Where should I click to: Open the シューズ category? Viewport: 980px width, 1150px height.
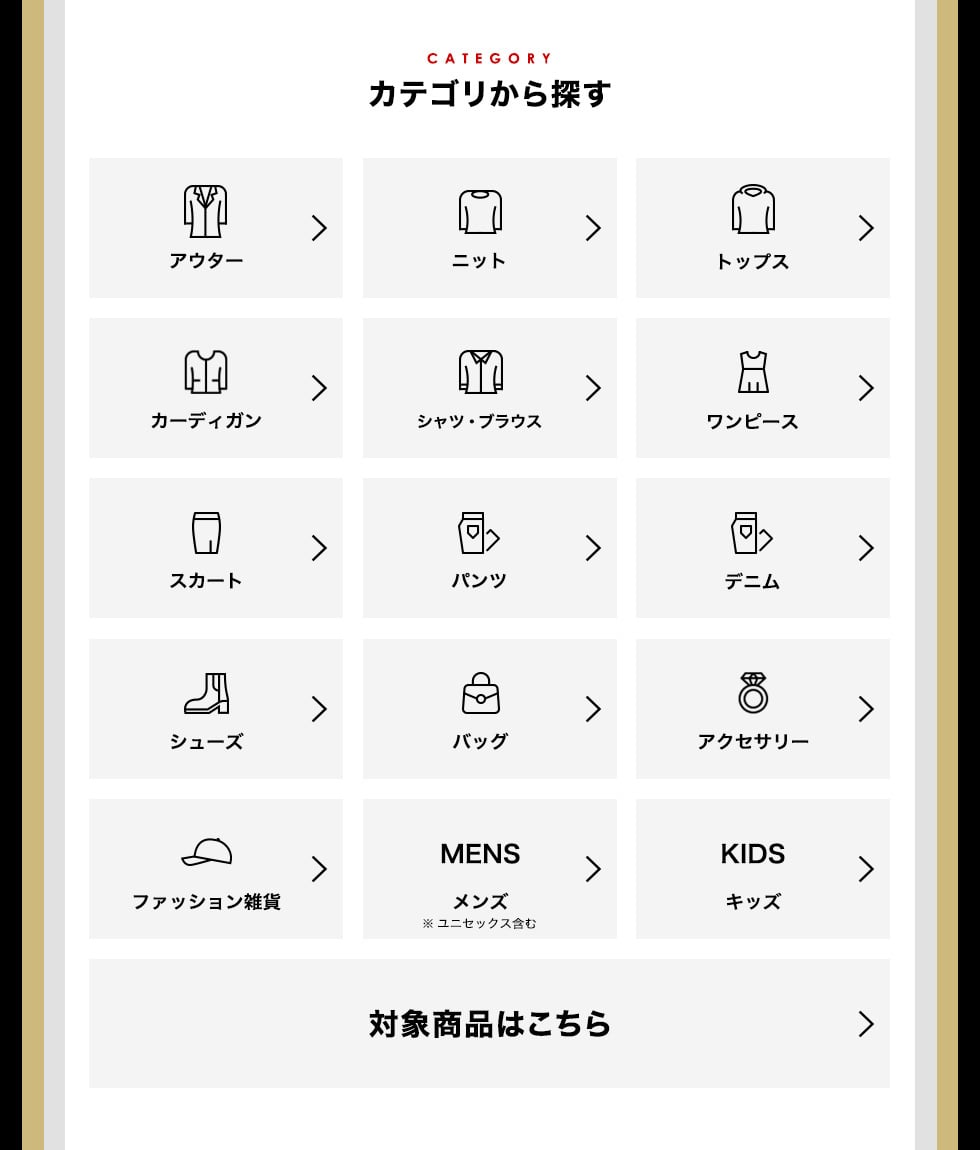point(215,709)
